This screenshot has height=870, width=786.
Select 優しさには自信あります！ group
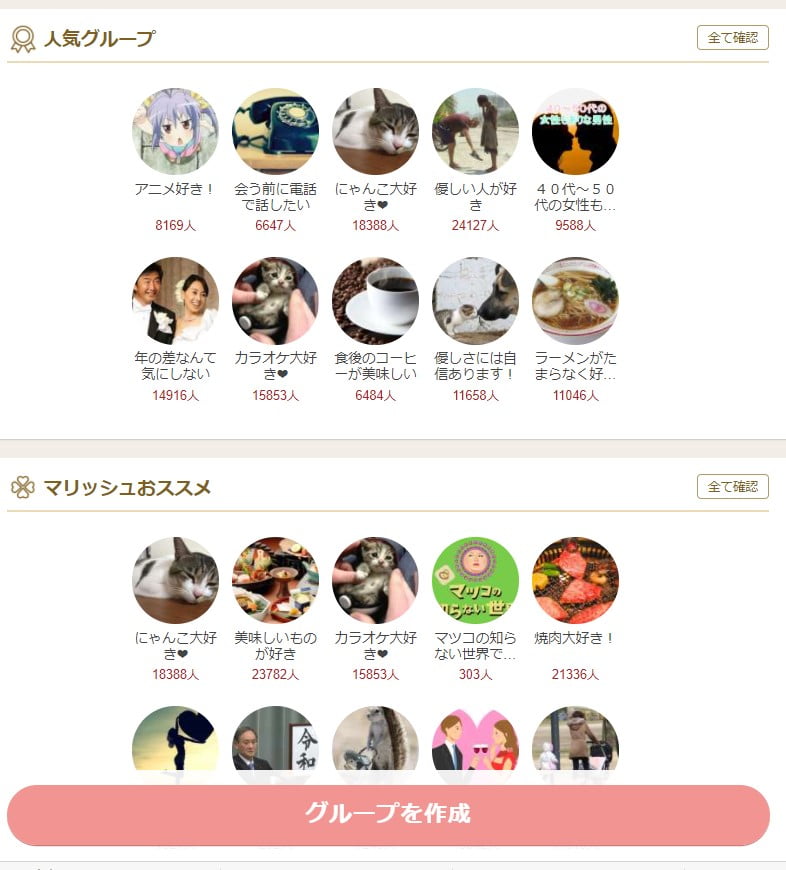[x=475, y=301]
